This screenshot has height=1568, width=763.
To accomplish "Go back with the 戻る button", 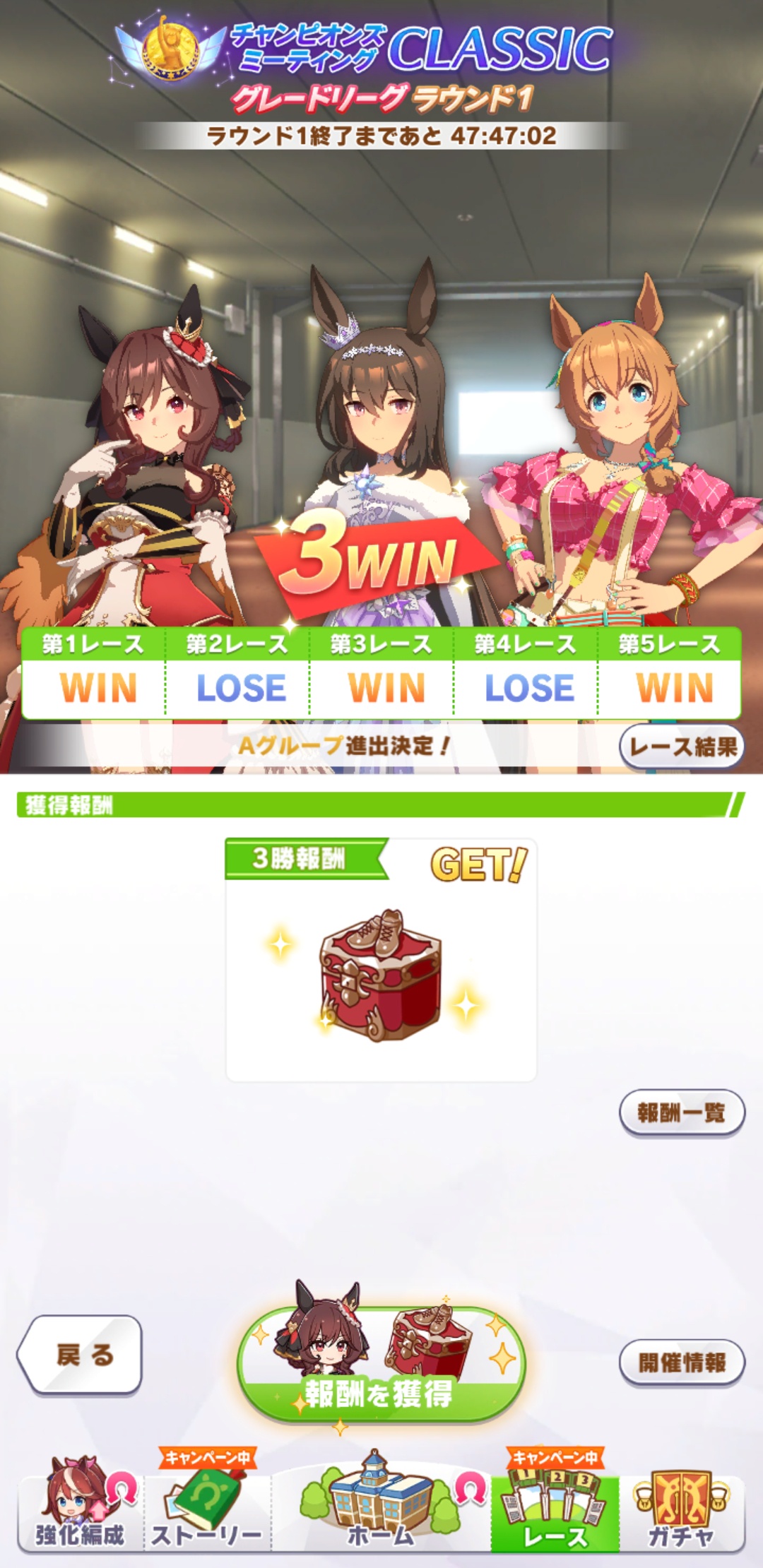I will [x=80, y=1355].
